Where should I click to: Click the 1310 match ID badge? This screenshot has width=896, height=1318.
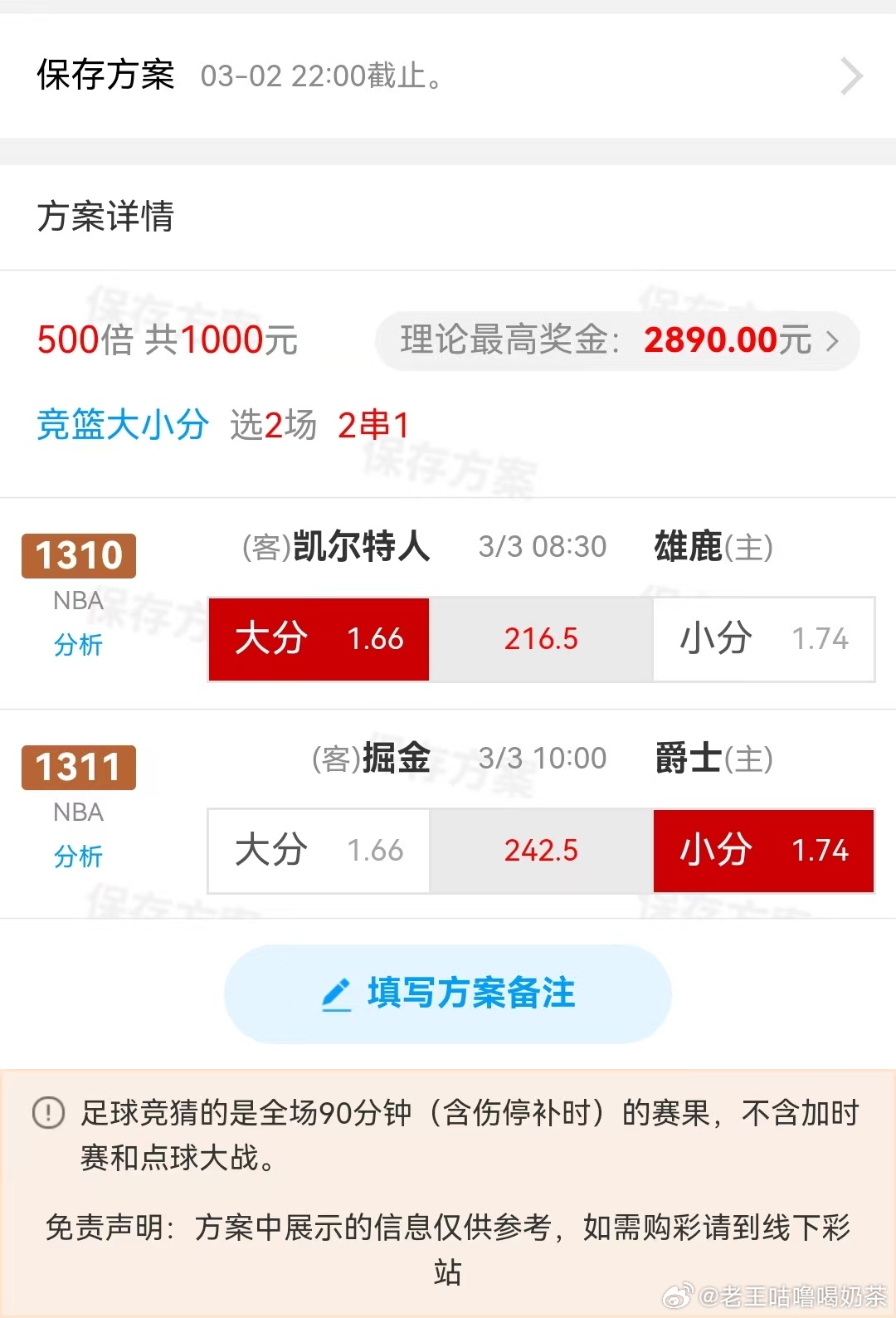pos(77,555)
